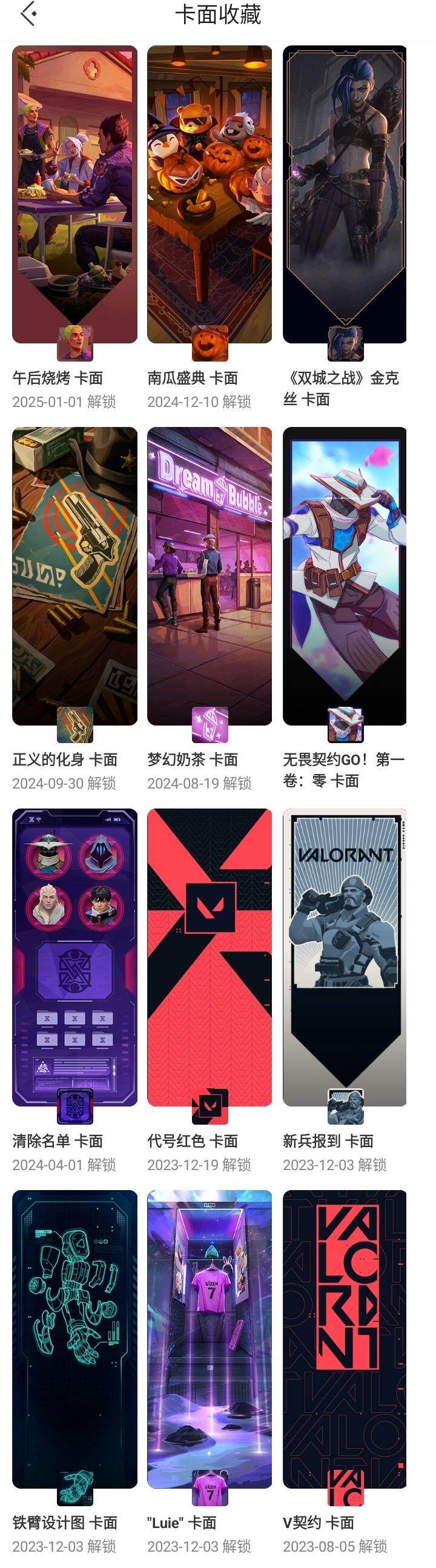Open the 梦幻奶茶 Dream Bubble card
This screenshot has height=1568, width=436.
(210, 576)
